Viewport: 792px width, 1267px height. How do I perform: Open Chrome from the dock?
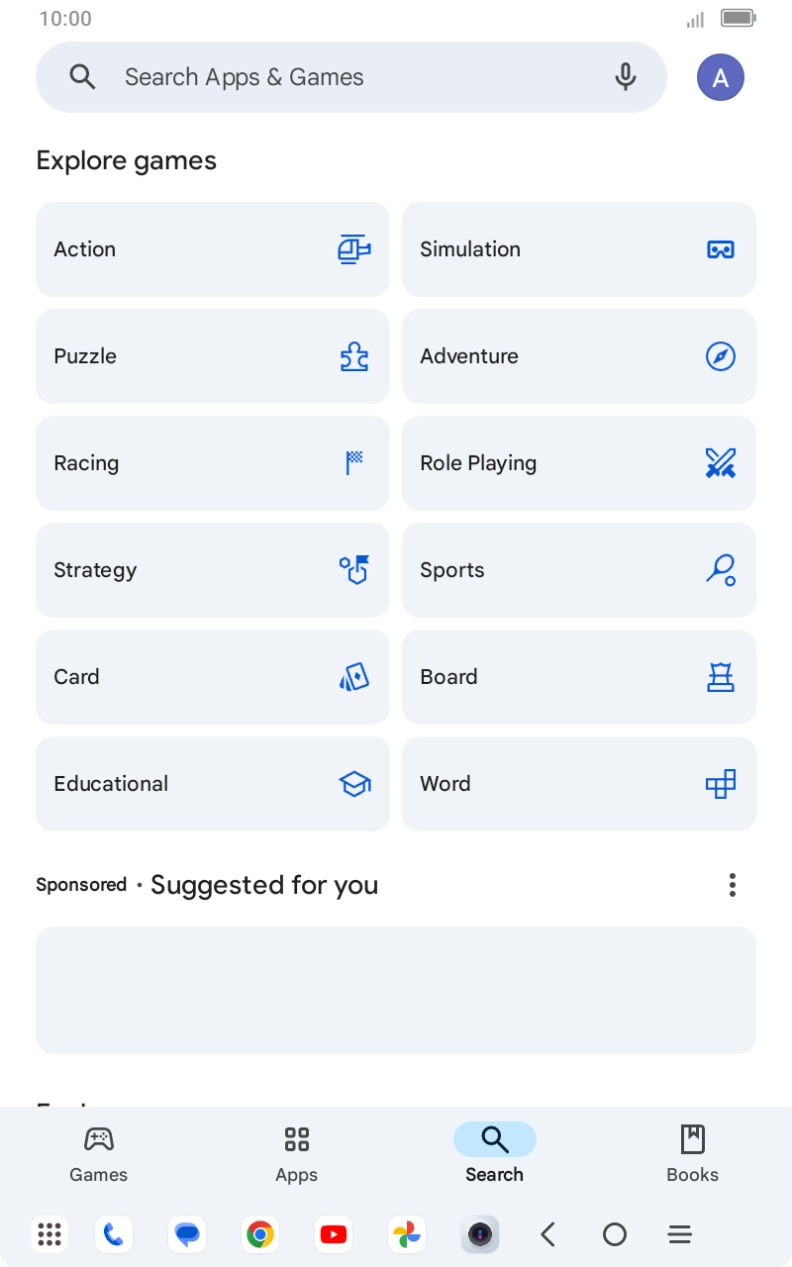(260, 1234)
